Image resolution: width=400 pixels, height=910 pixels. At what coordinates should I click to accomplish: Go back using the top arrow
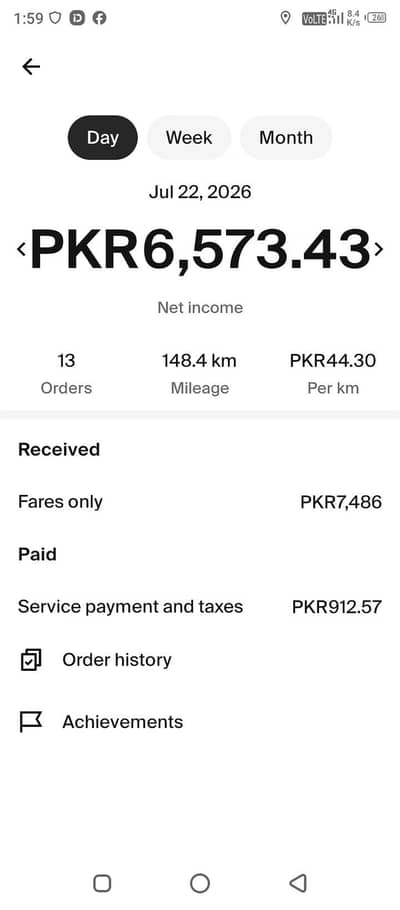tap(31, 67)
